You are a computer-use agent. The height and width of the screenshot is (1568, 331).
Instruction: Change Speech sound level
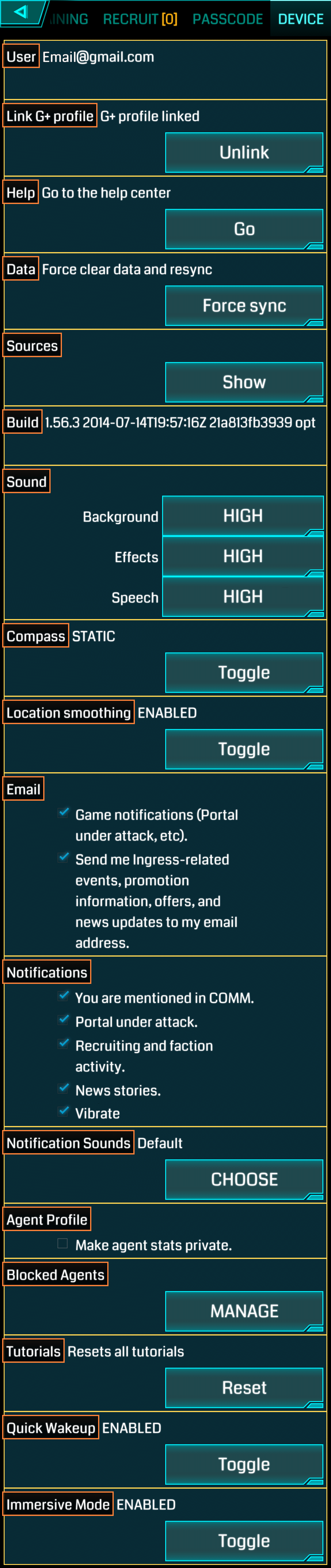tap(243, 596)
